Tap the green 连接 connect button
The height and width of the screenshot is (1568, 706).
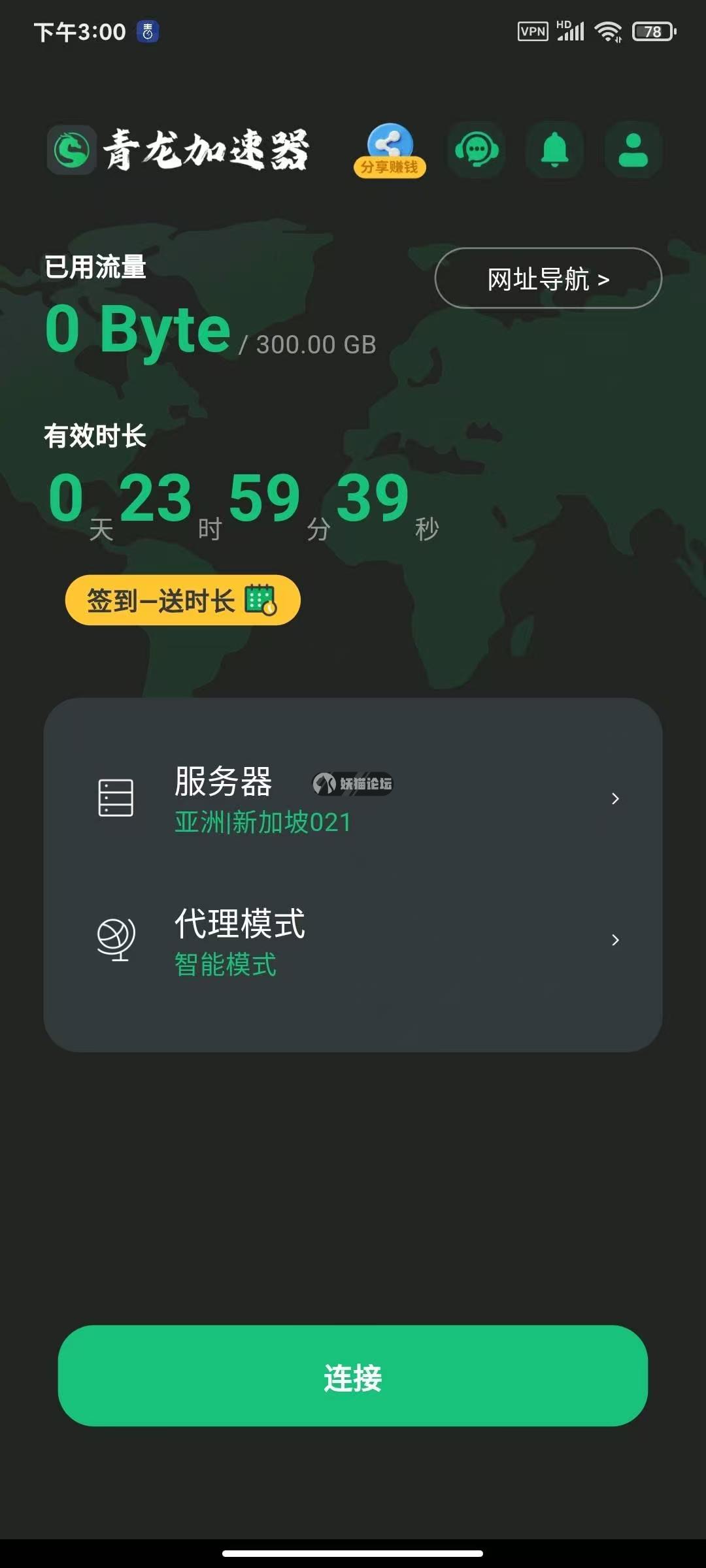(x=353, y=1375)
